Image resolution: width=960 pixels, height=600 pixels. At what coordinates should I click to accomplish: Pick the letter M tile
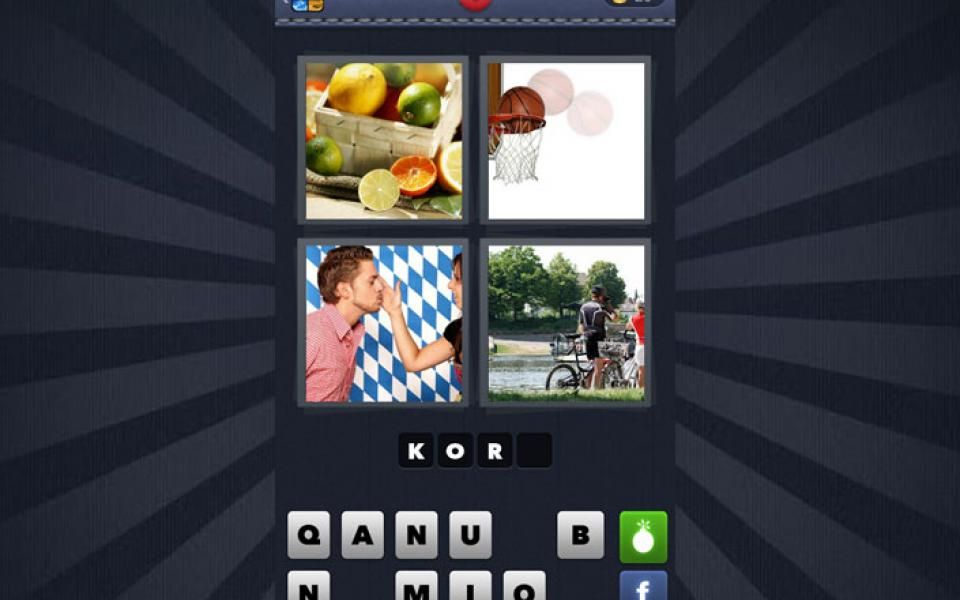(416, 587)
